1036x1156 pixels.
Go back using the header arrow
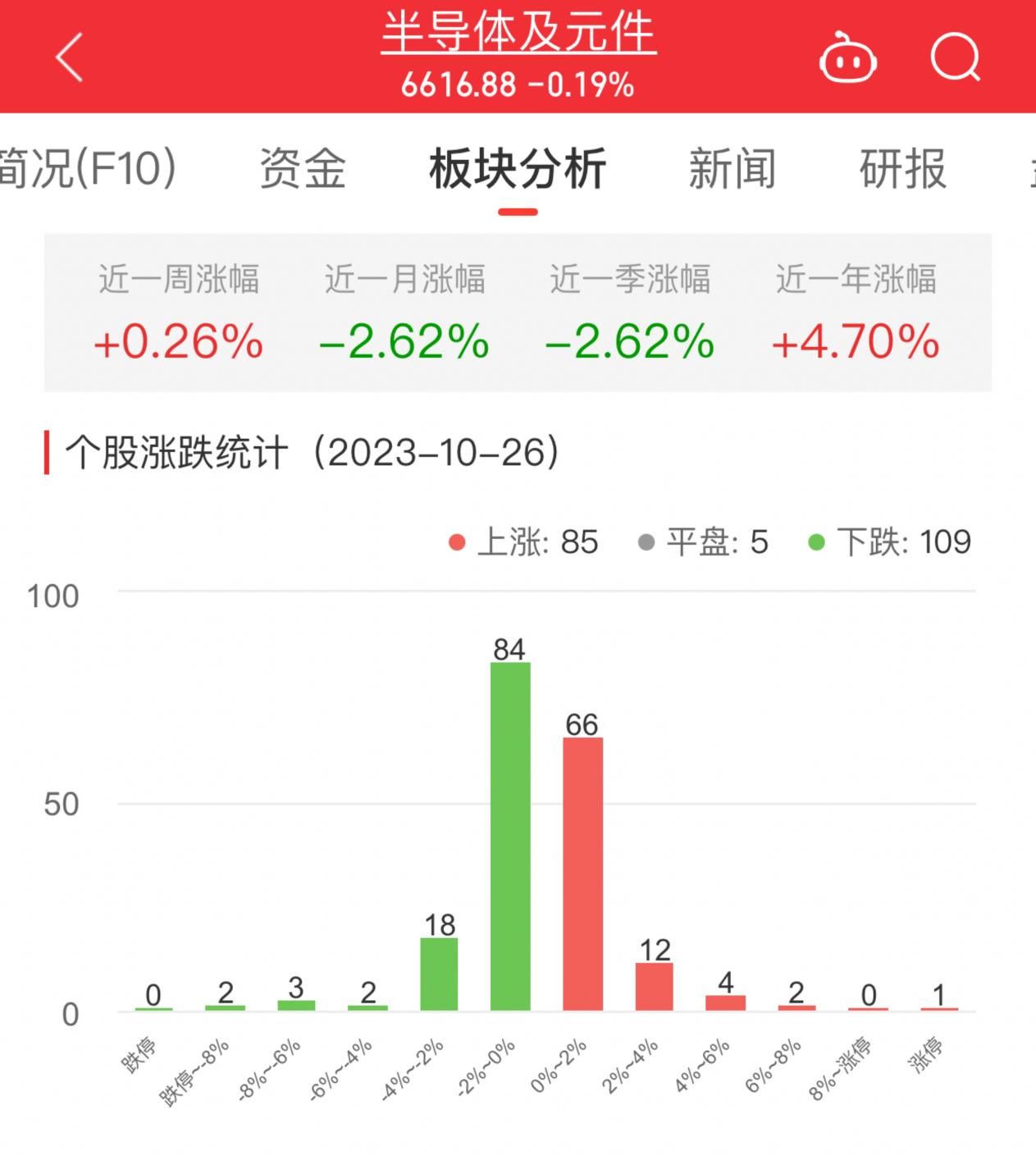point(70,57)
